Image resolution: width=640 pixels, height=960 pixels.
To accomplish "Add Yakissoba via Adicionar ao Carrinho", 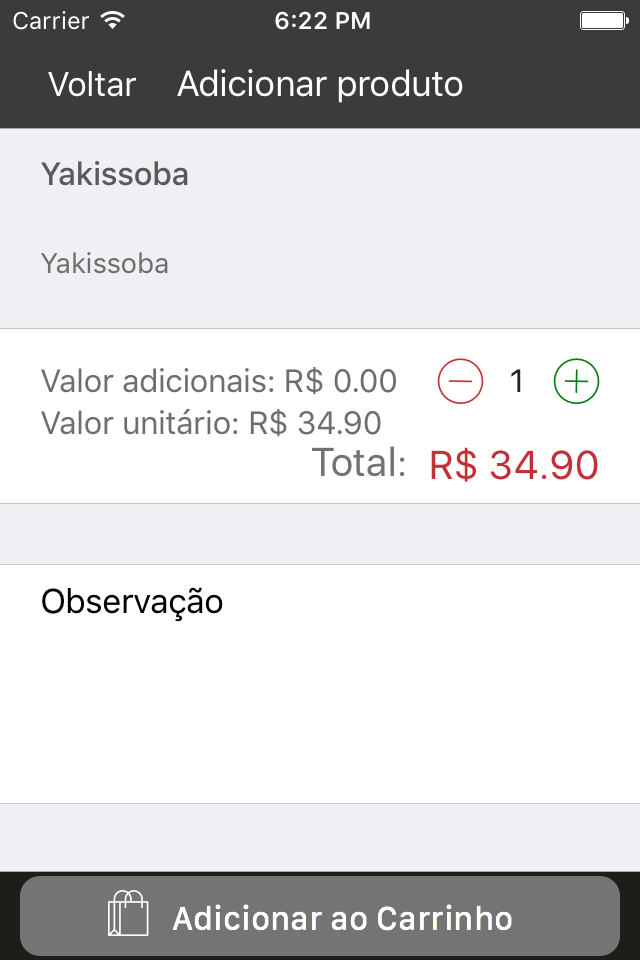I will pyautogui.click(x=320, y=916).
